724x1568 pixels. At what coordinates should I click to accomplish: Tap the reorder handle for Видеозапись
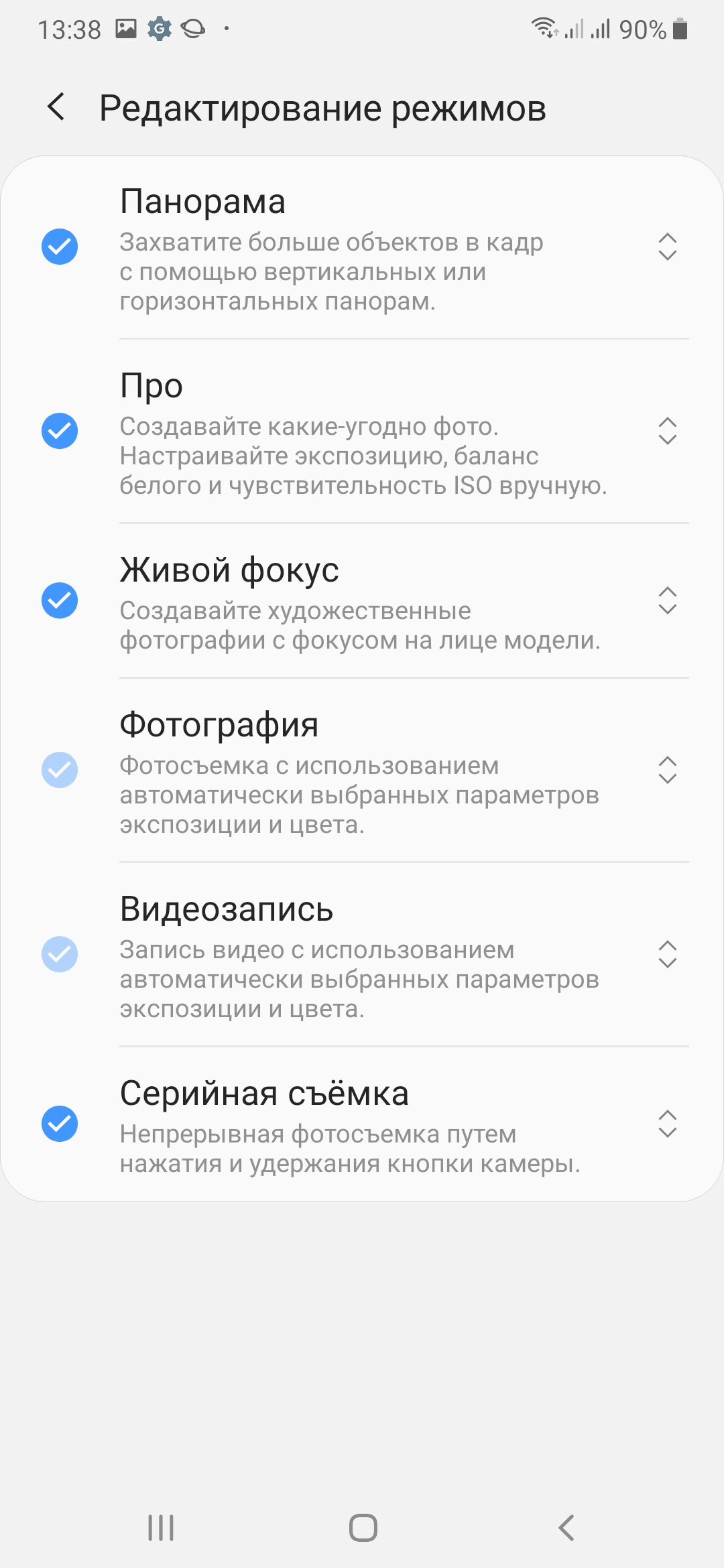[x=667, y=954]
